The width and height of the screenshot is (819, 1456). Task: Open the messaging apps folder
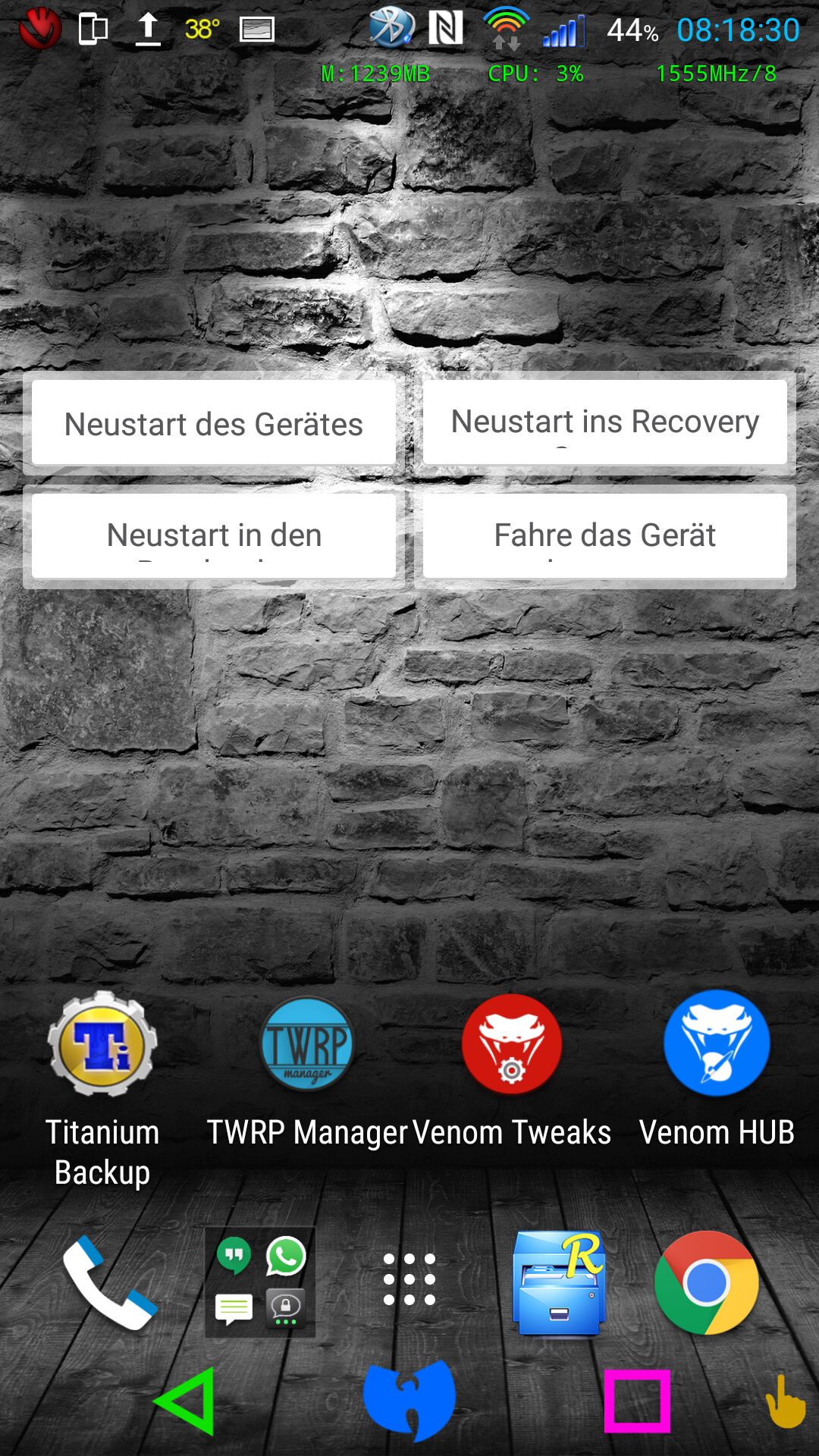coord(260,1282)
